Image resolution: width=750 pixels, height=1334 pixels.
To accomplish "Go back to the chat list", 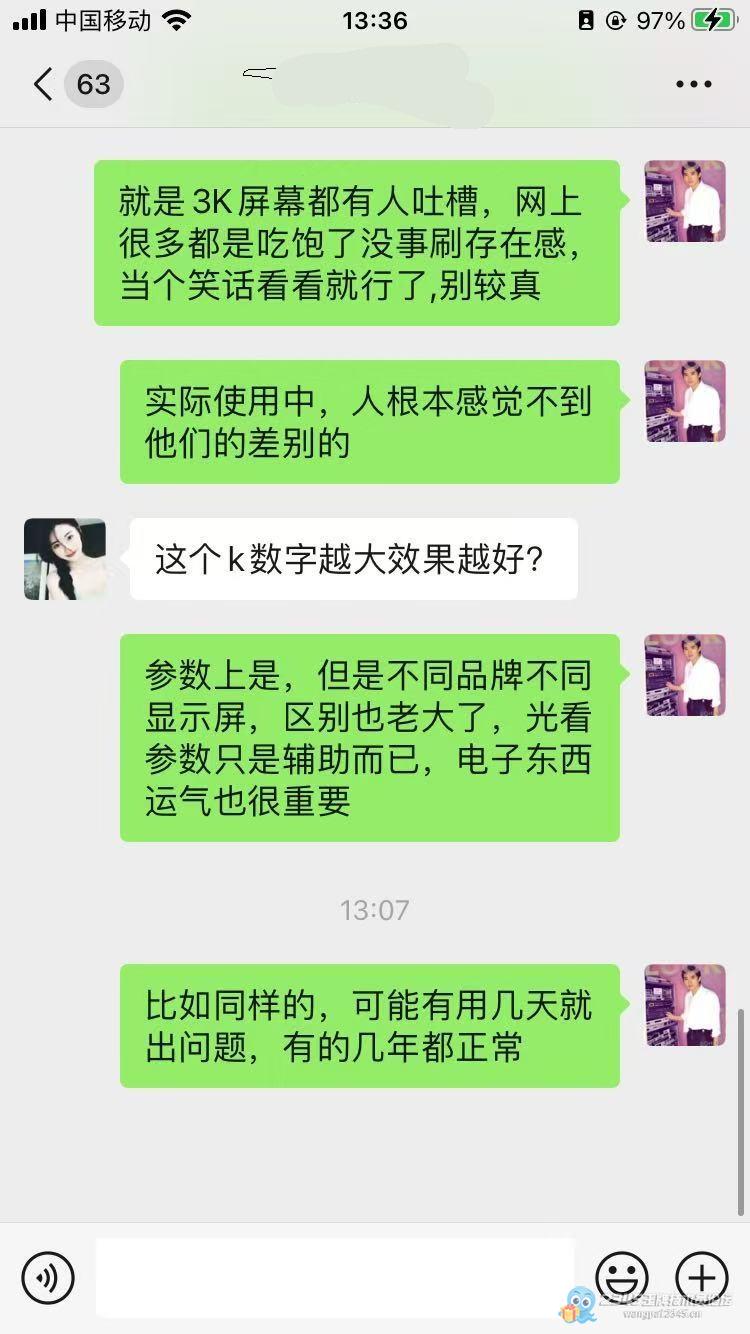I will (x=44, y=84).
